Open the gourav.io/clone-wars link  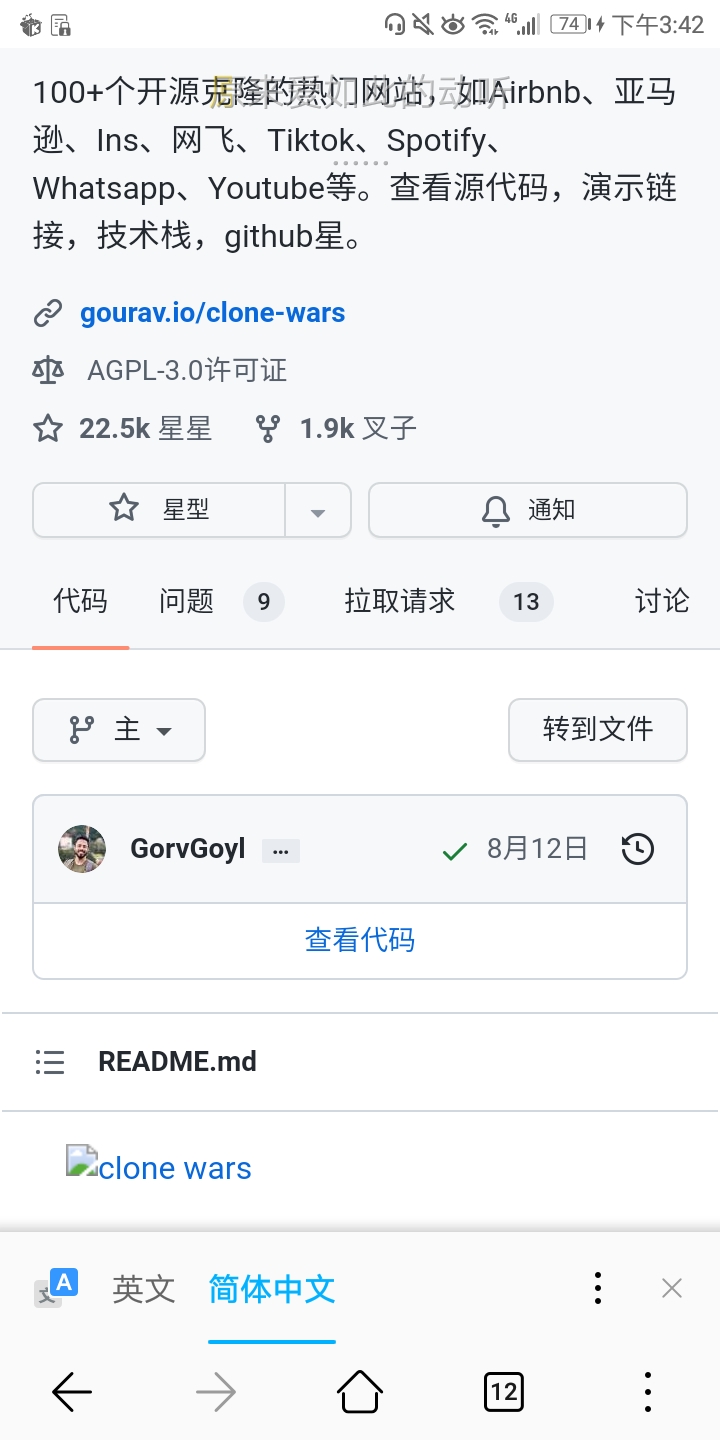pos(212,313)
